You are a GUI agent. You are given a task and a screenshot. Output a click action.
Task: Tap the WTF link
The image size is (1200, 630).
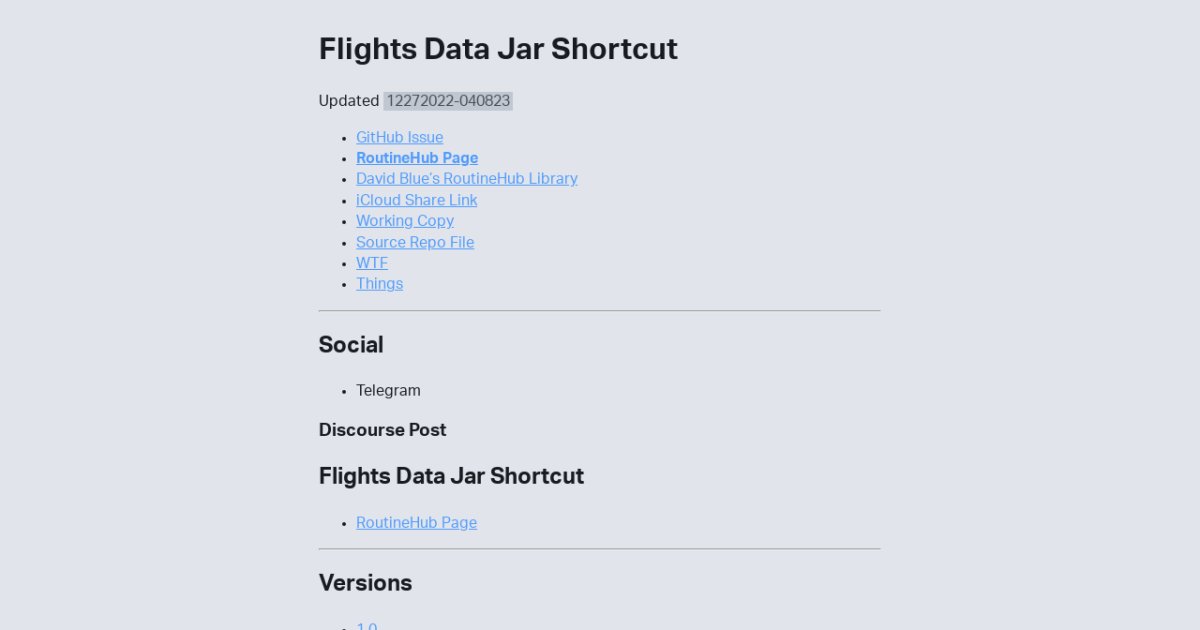click(371, 263)
